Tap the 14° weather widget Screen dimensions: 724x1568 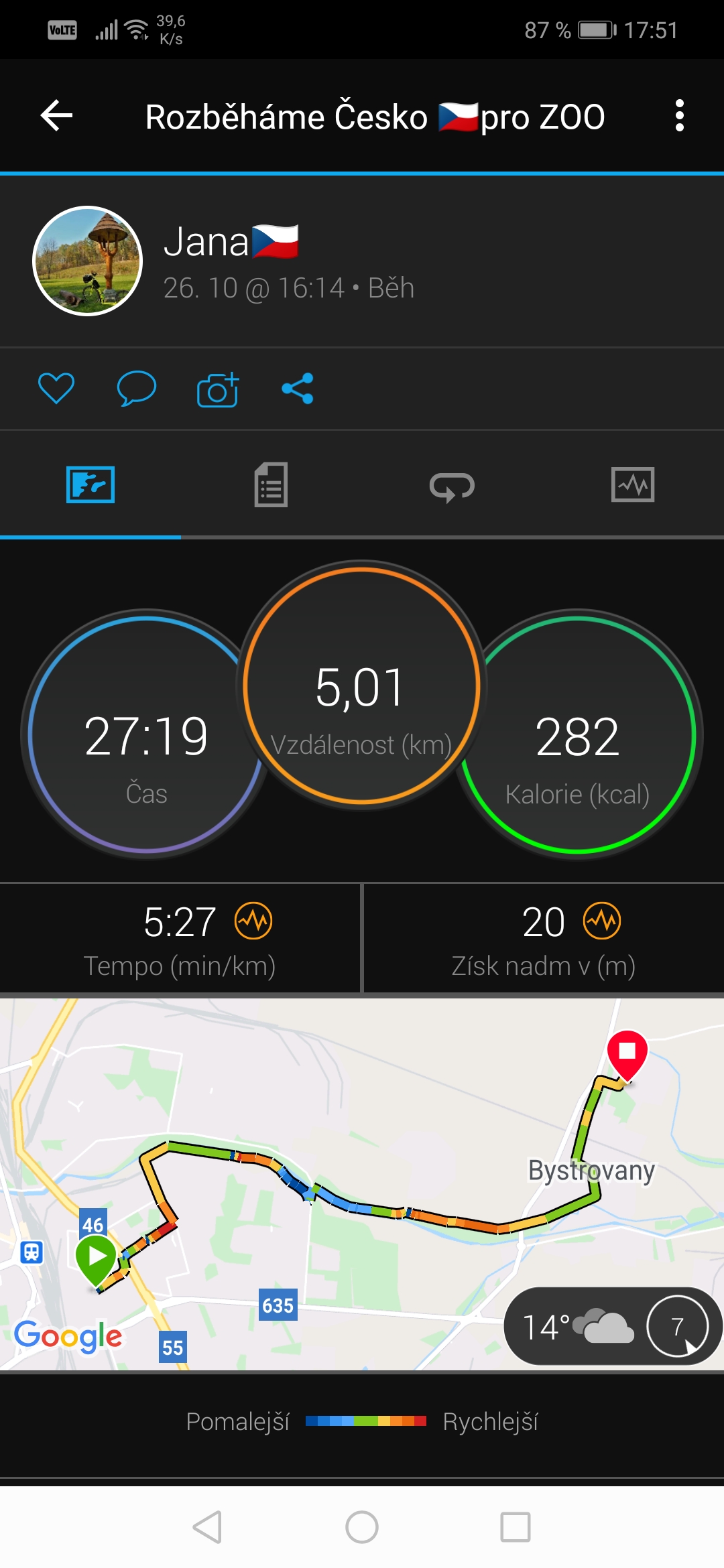pyautogui.click(x=612, y=1326)
